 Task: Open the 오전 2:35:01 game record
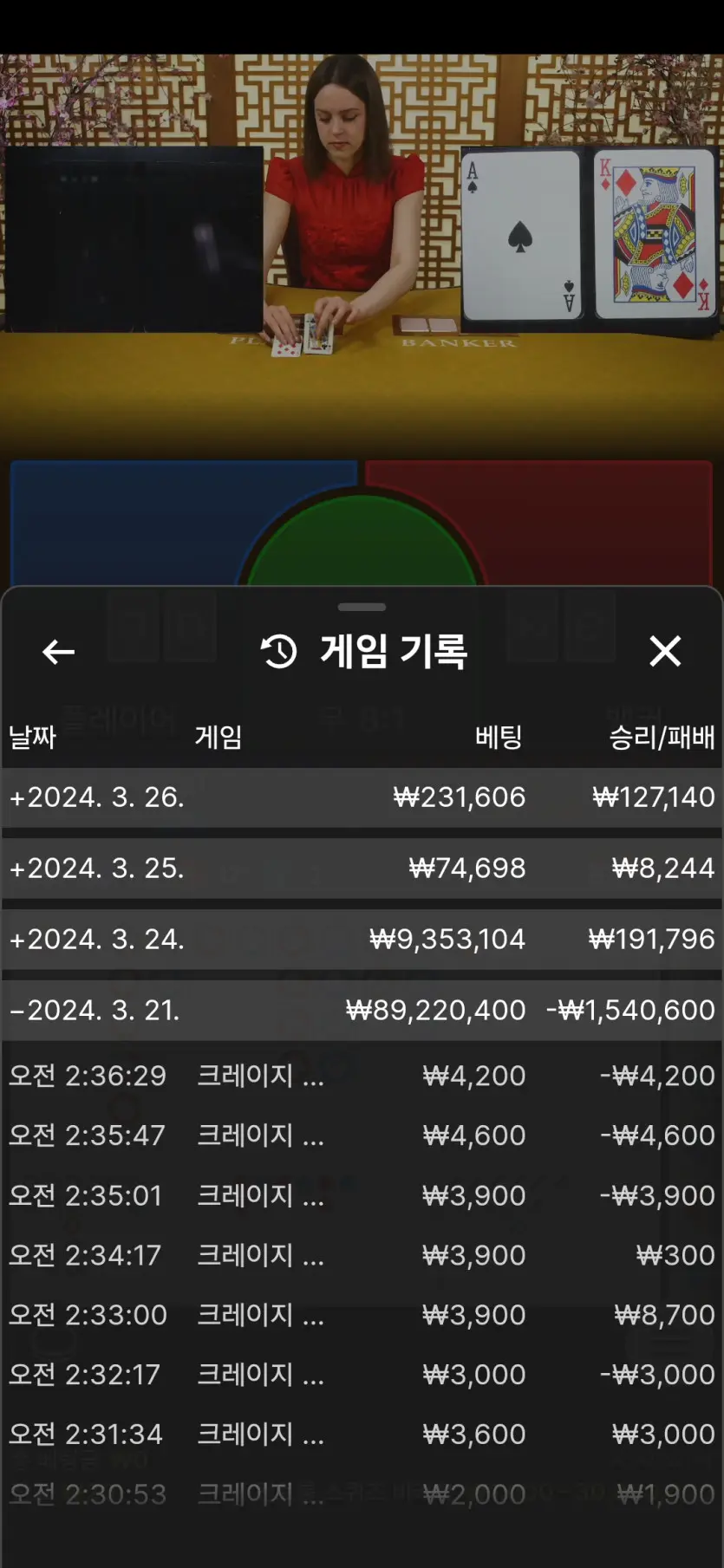point(362,1195)
